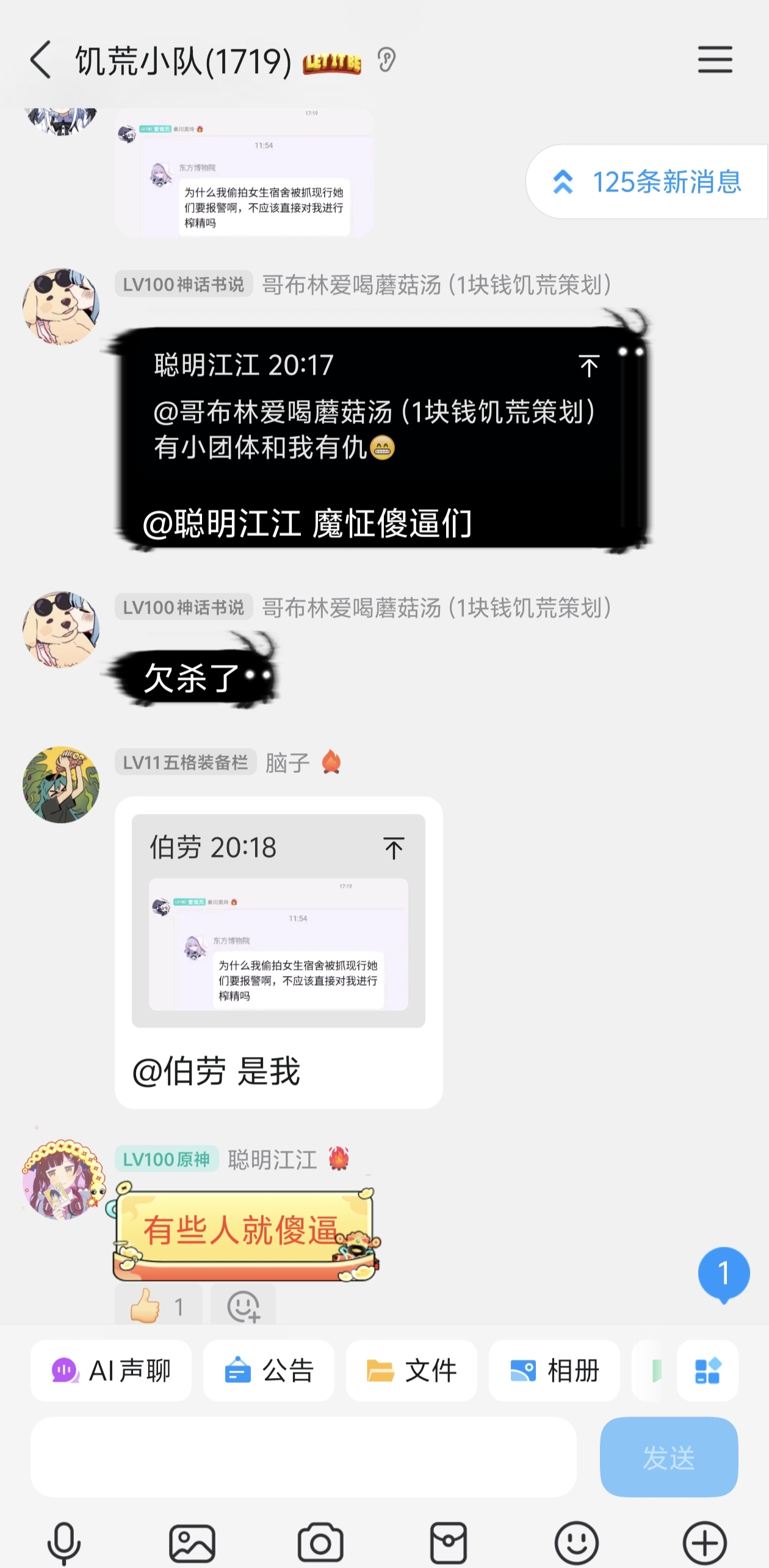The height and width of the screenshot is (1568, 769).
Task: View 脑子's profile avatar
Action: pos(60,785)
